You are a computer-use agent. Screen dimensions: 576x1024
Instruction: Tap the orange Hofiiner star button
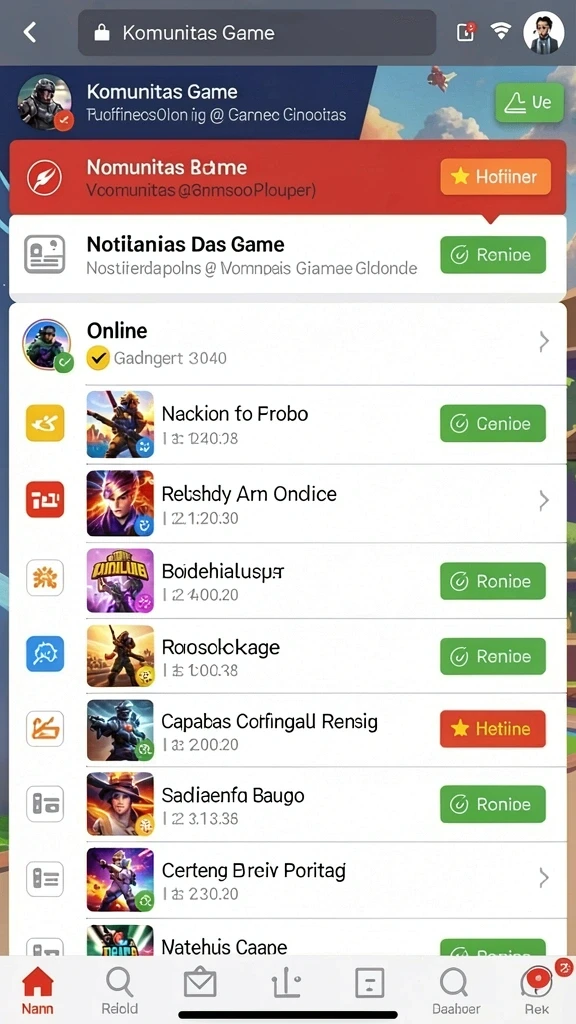click(496, 176)
